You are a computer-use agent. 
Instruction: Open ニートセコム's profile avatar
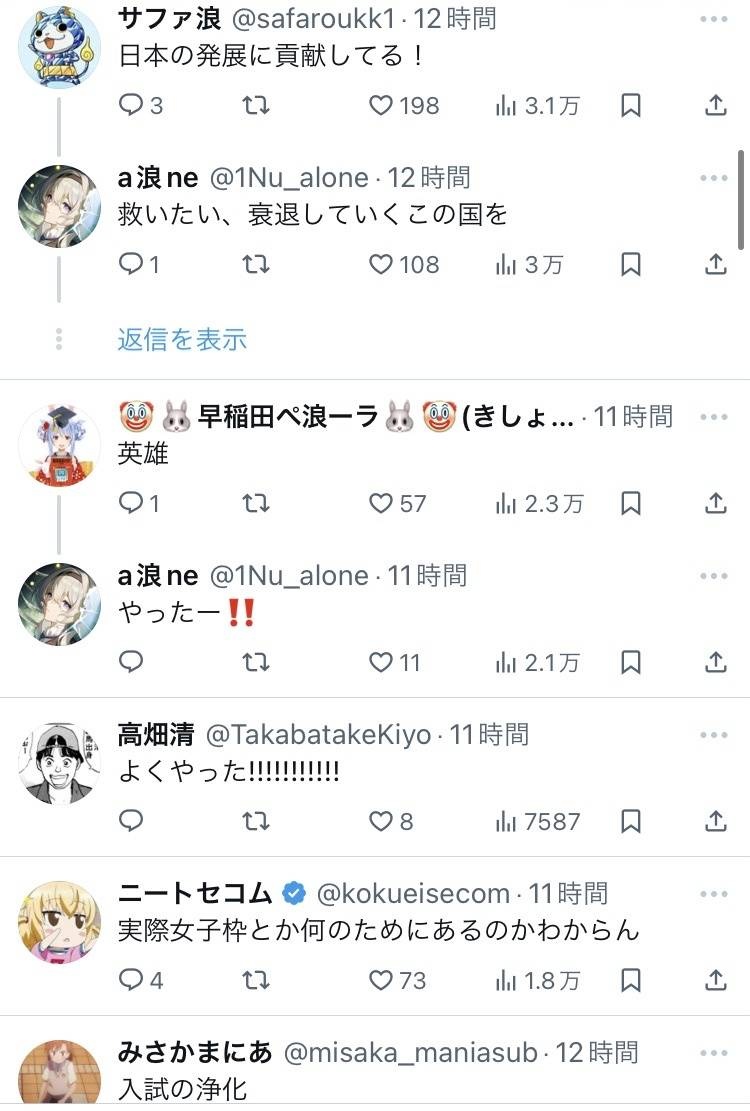pos(60,922)
